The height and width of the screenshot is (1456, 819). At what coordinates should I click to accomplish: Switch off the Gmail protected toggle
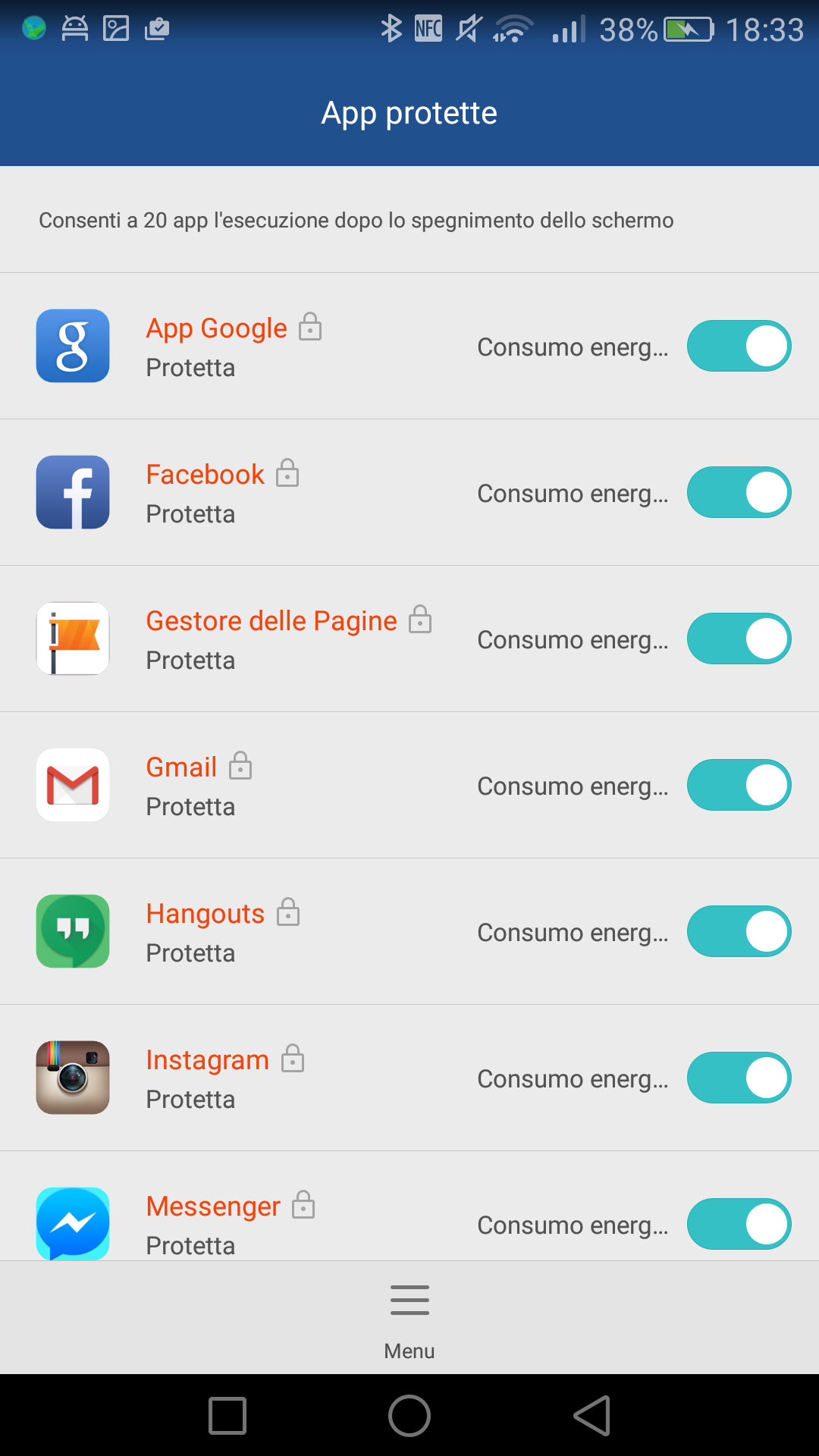[739, 785]
